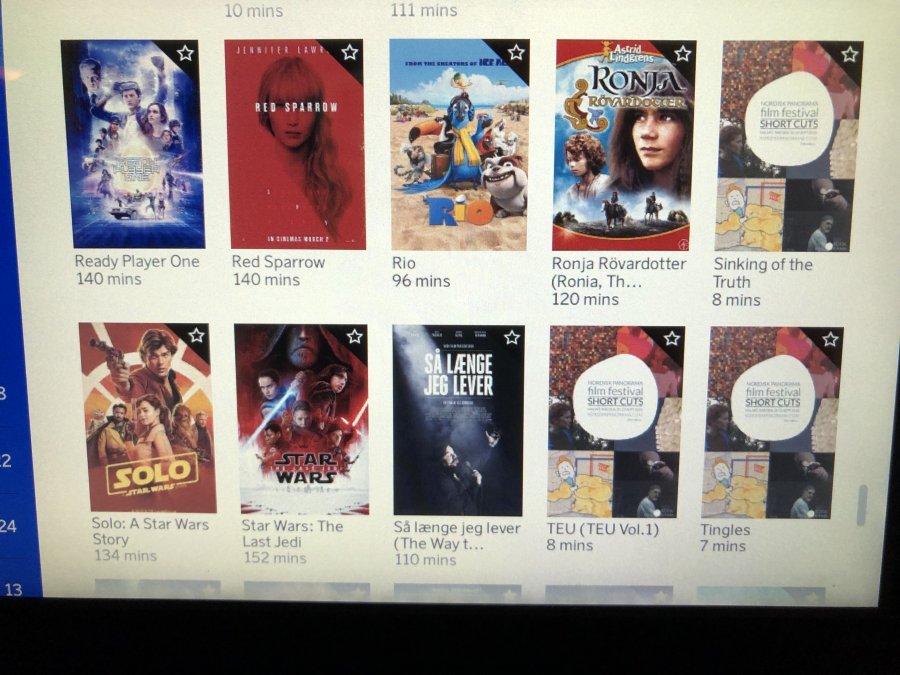
Task: Open Solo: A Star Wars Story
Action: [147, 420]
